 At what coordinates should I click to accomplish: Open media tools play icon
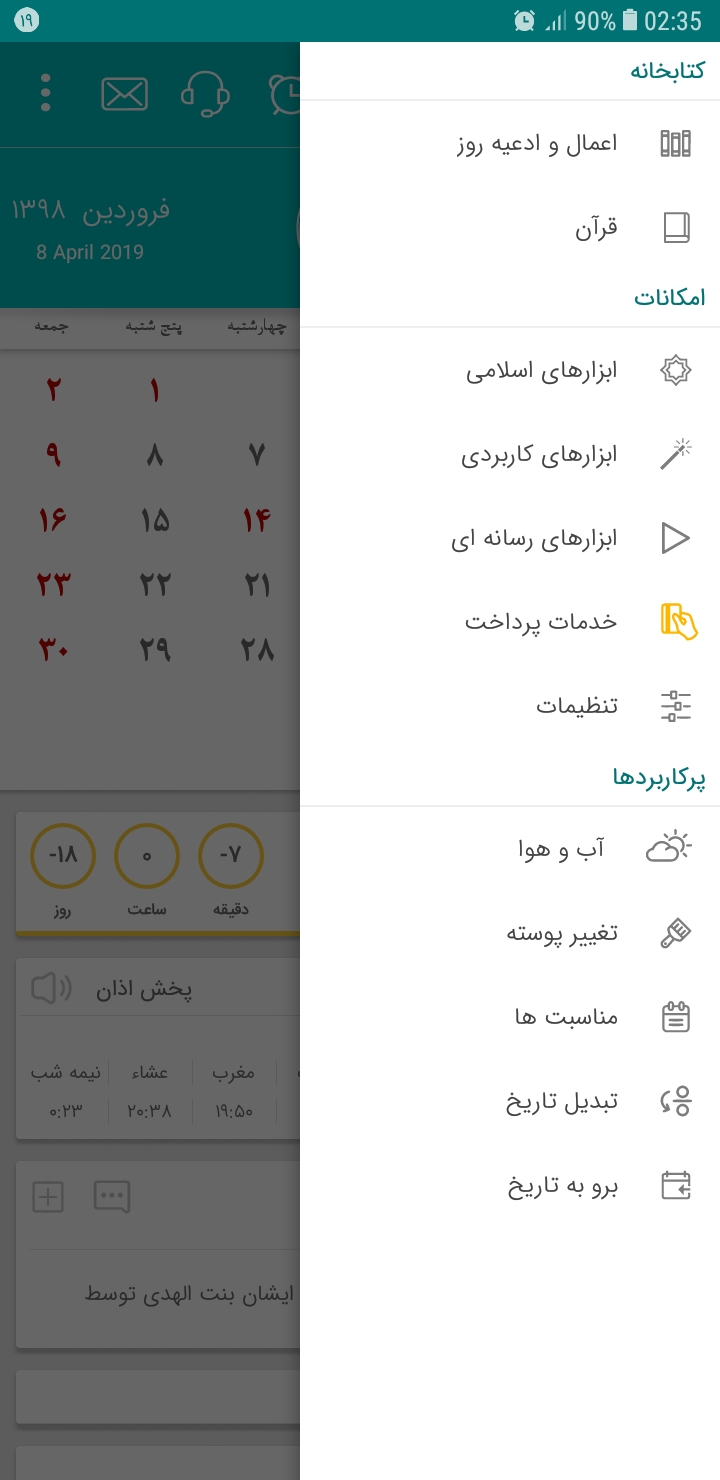(677, 537)
